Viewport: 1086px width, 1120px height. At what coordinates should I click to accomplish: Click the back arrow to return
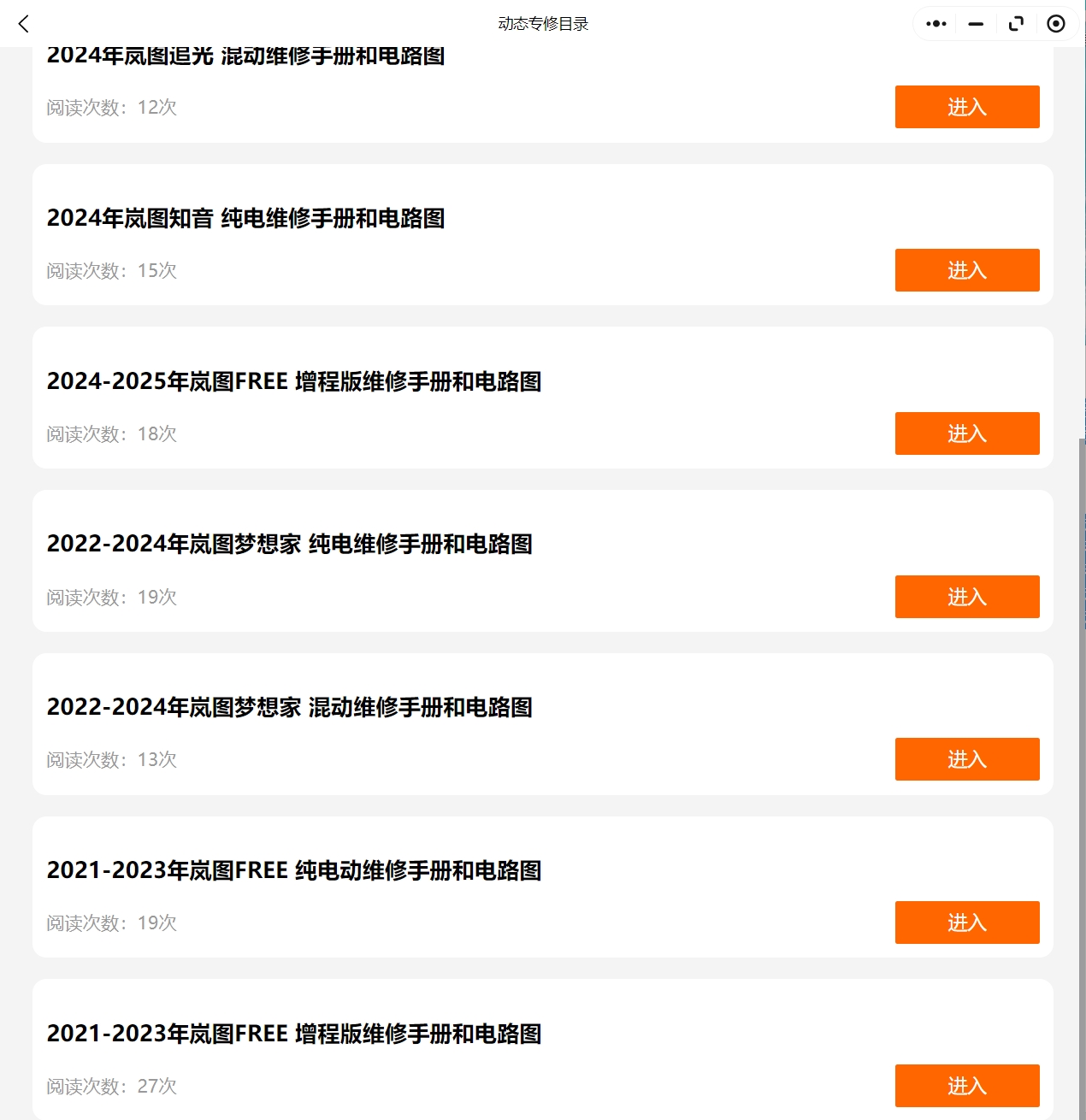22,24
